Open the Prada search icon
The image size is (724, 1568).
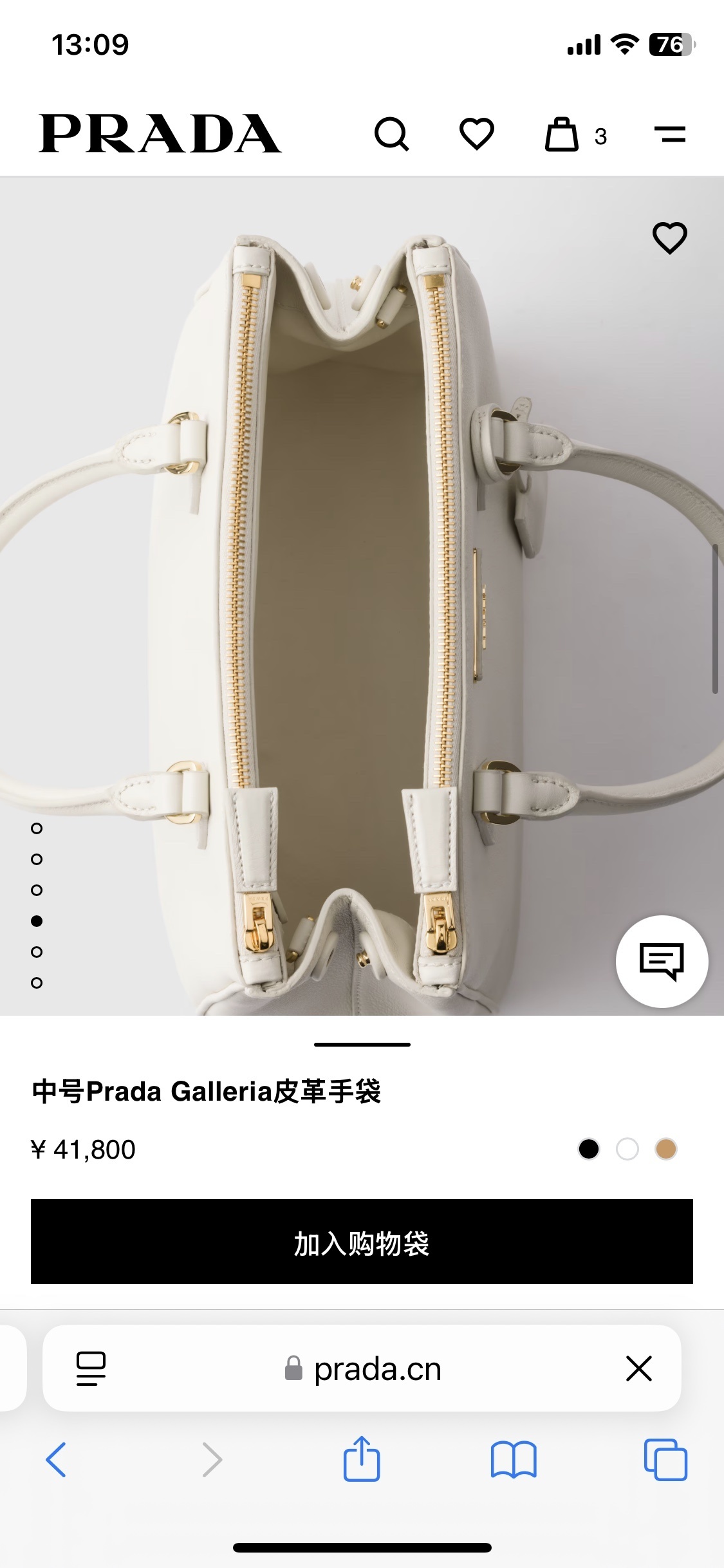(x=391, y=135)
